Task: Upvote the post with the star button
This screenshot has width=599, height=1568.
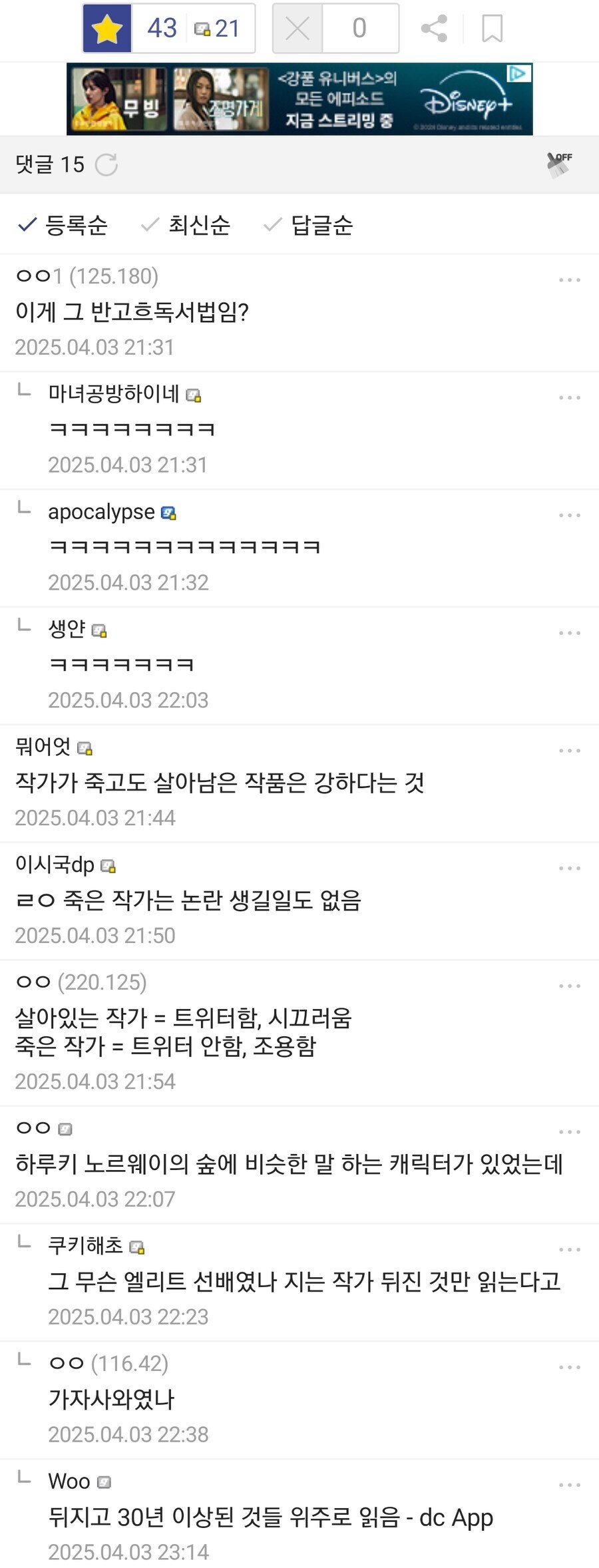Action: pyautogui.click(x=107, y=29)
